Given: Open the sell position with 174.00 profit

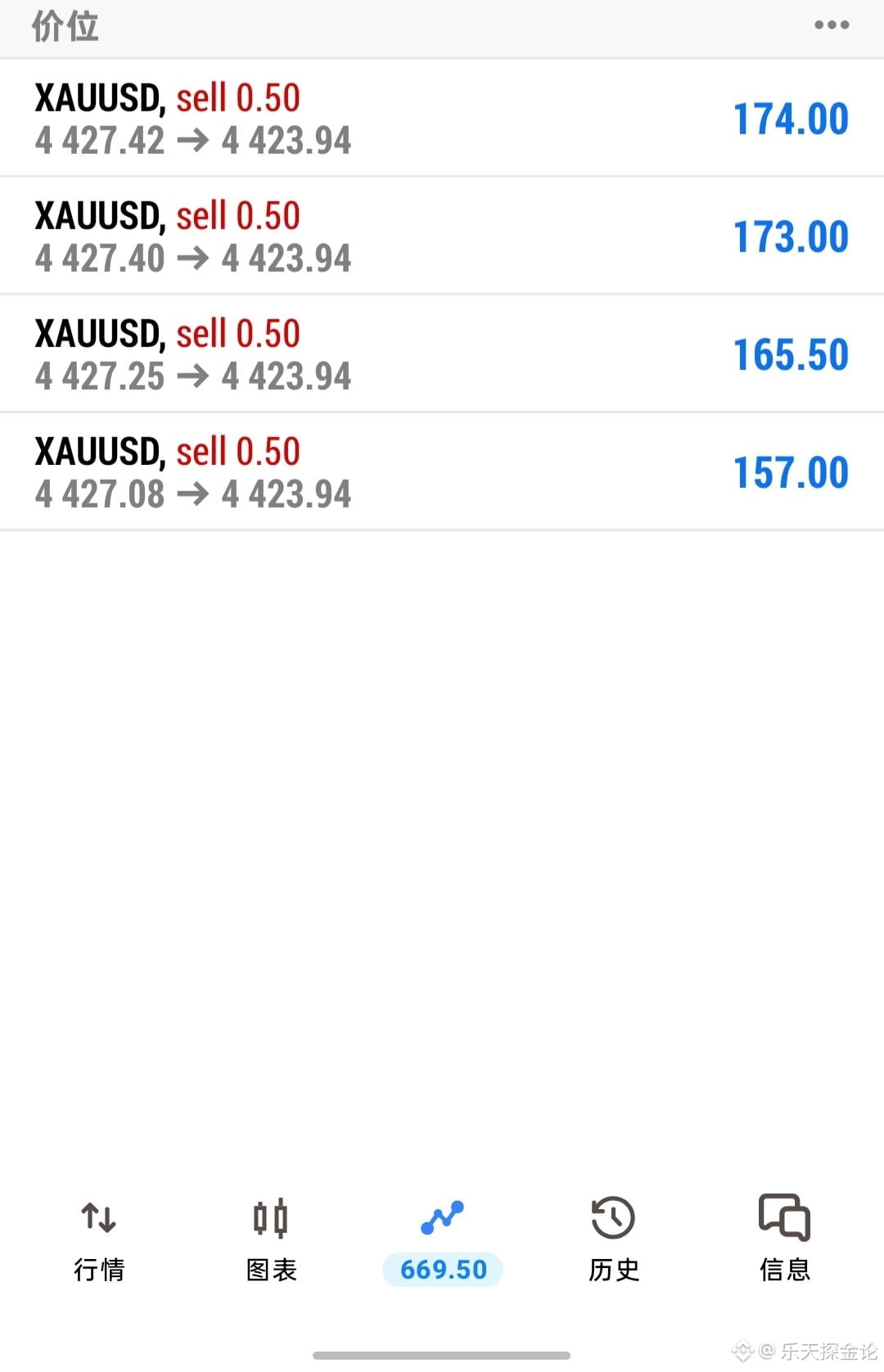Looking at the screenshot, I should pos(442,118).
